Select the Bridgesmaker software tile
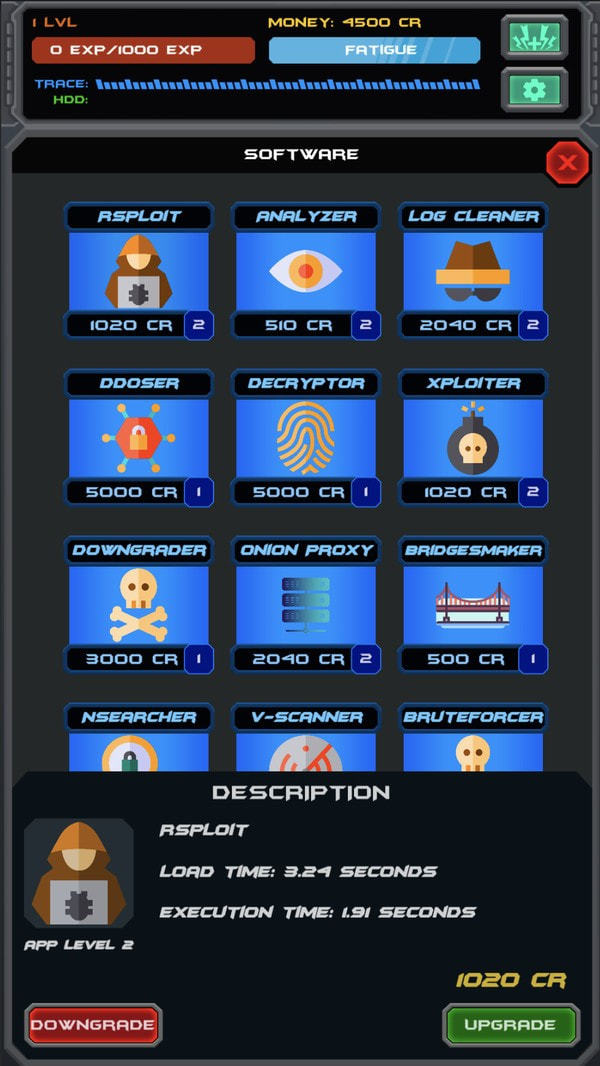The image size is (600, 1066). click(473, 604)
